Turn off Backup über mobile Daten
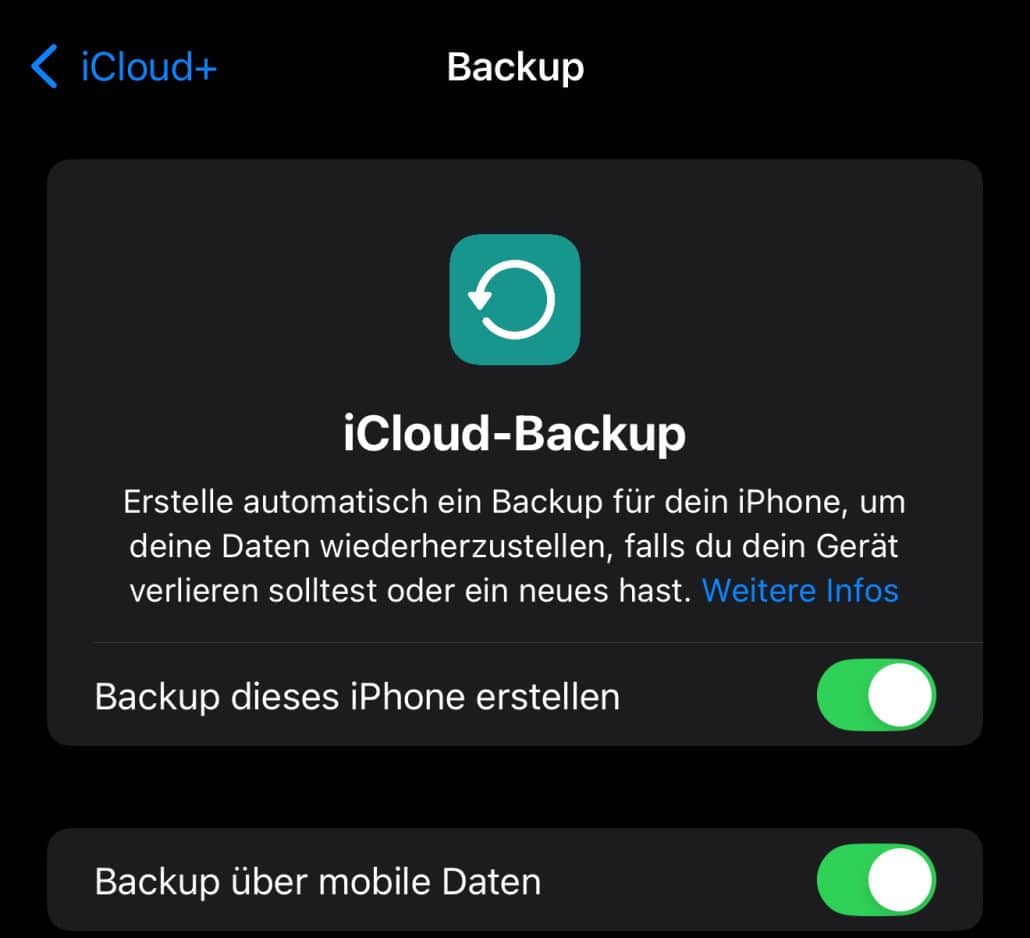Viewport: 1030px width, 938px height. tap(875, 881)
